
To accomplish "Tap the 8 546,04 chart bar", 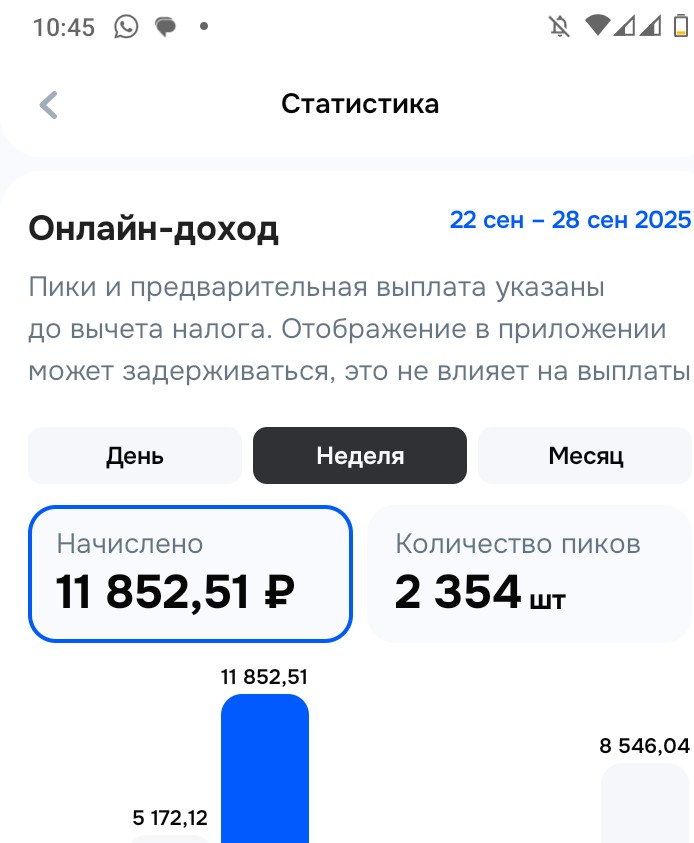I will 644,805.
